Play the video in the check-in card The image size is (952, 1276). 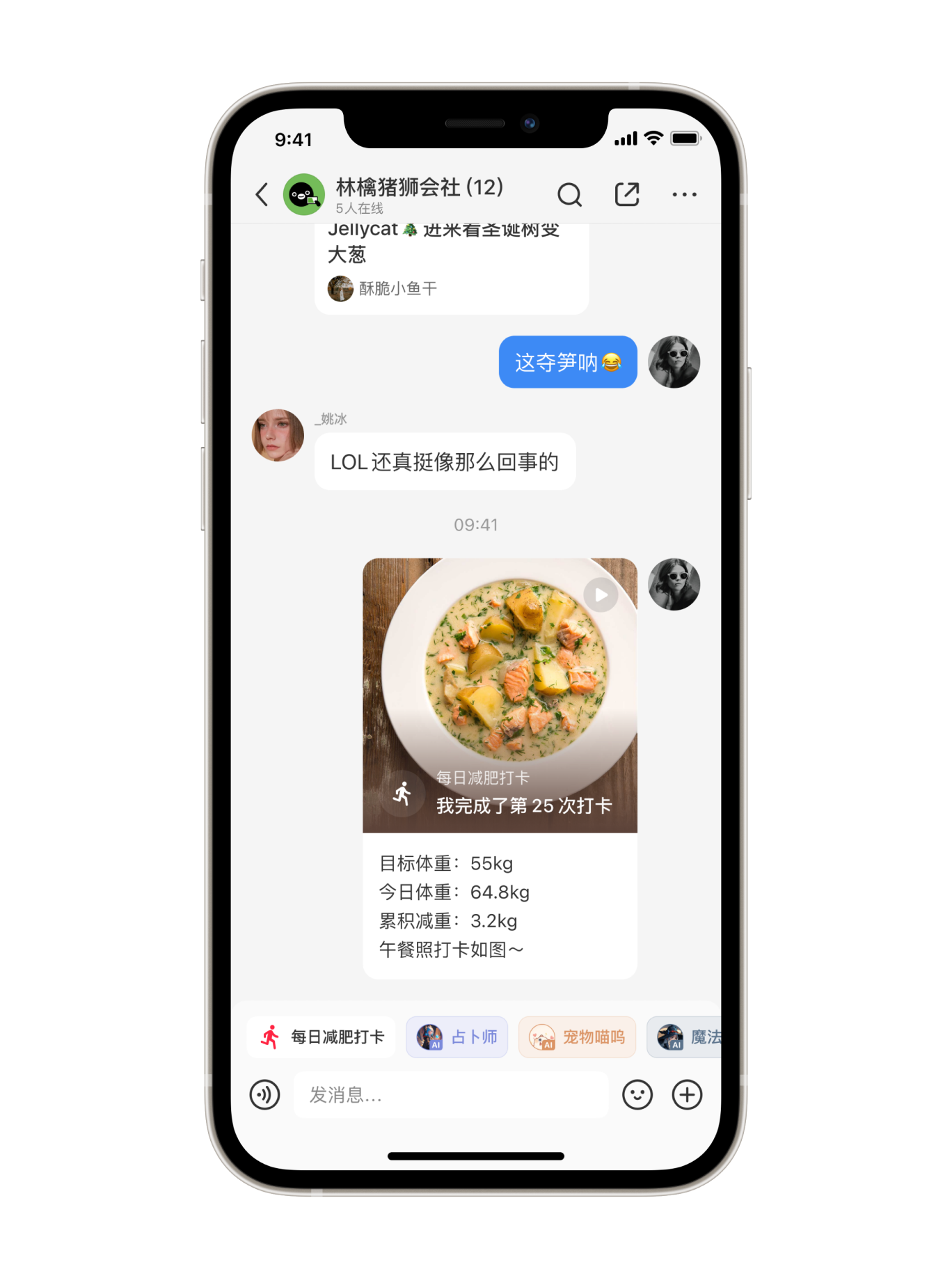click(x=601, y=595)
